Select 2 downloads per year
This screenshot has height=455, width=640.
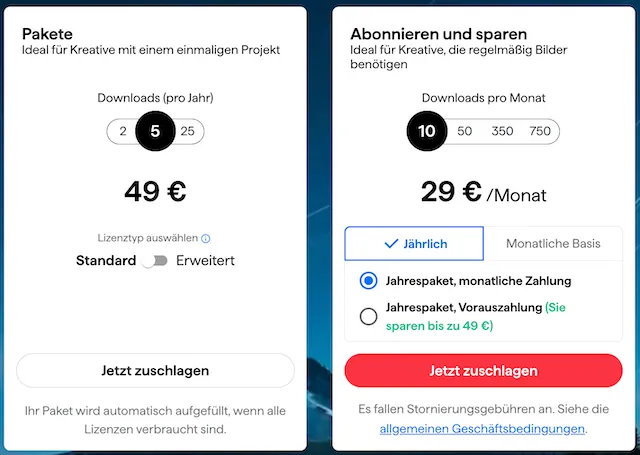coord(123,131)
